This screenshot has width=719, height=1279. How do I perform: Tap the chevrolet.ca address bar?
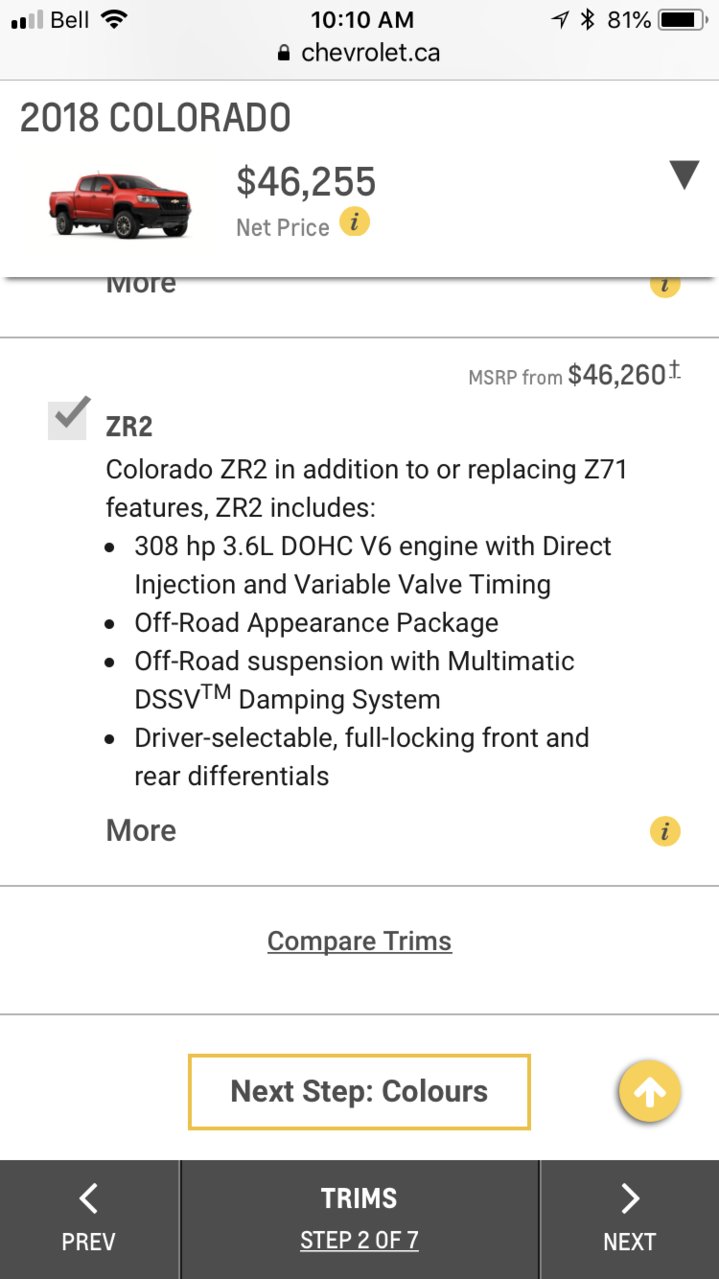(359, 53)
